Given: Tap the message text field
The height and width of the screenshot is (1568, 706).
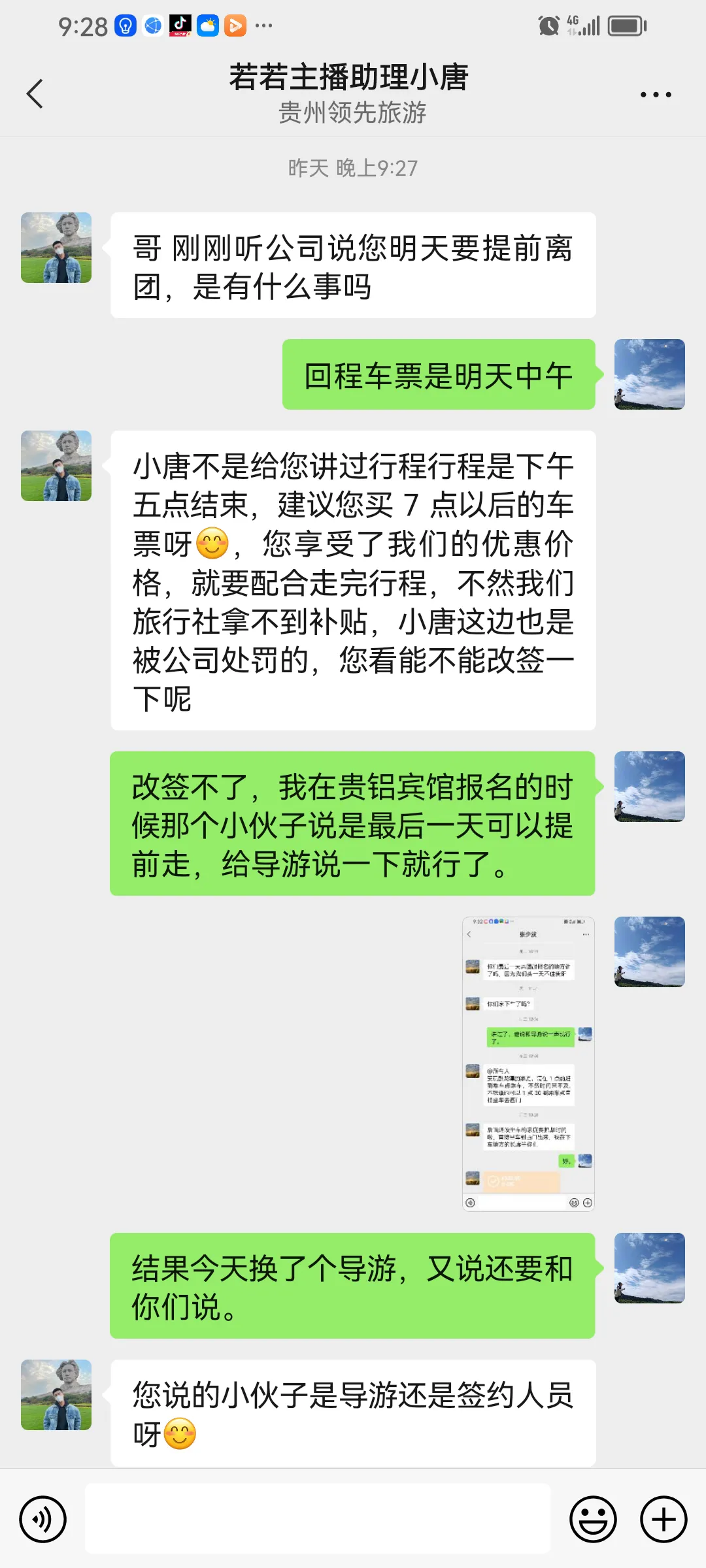Looking at the screenshot, I should point(318,1518).
